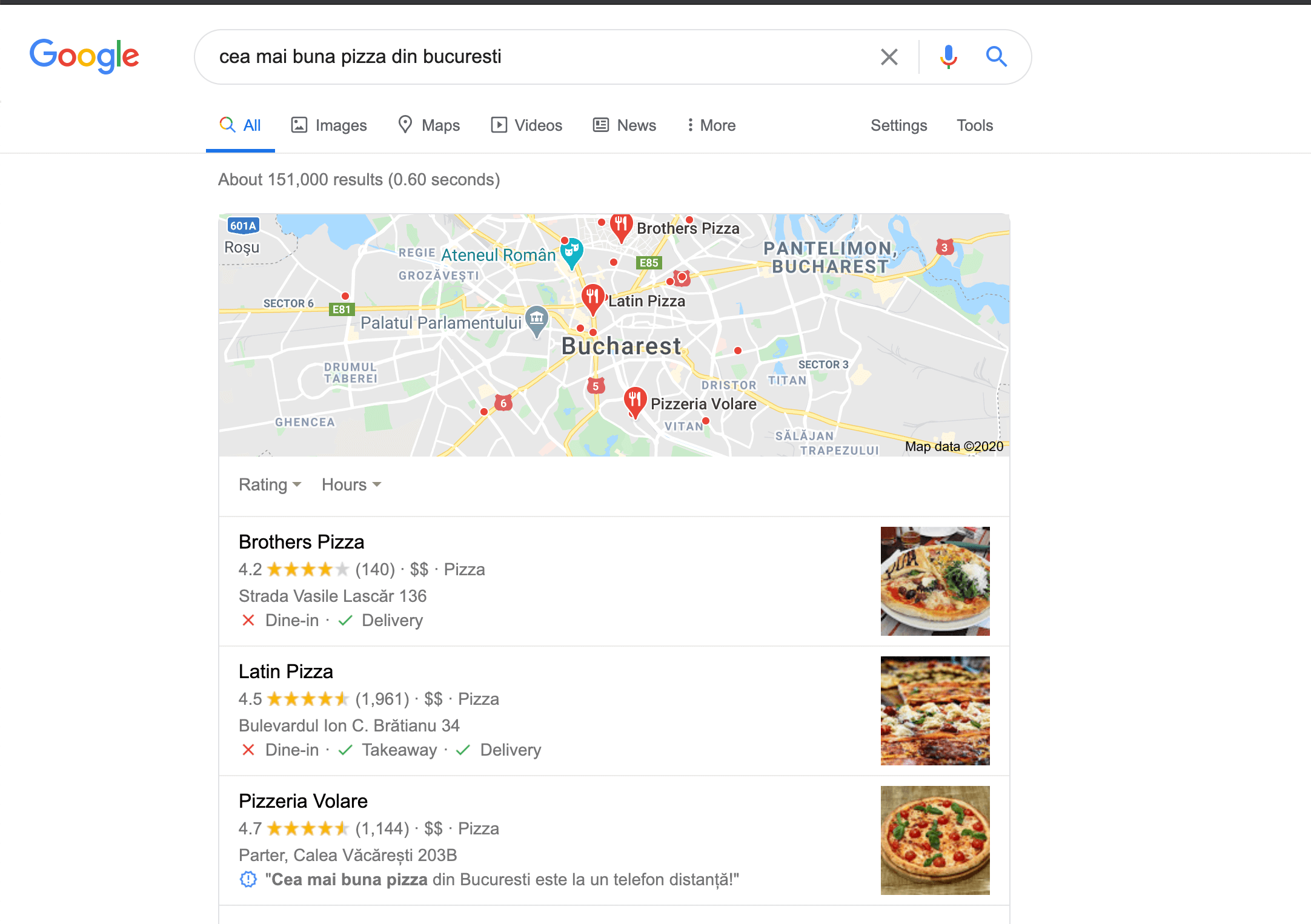This screenshot has height=924, width=1311.
Task: Open search Settings
Action: (898, 125)
